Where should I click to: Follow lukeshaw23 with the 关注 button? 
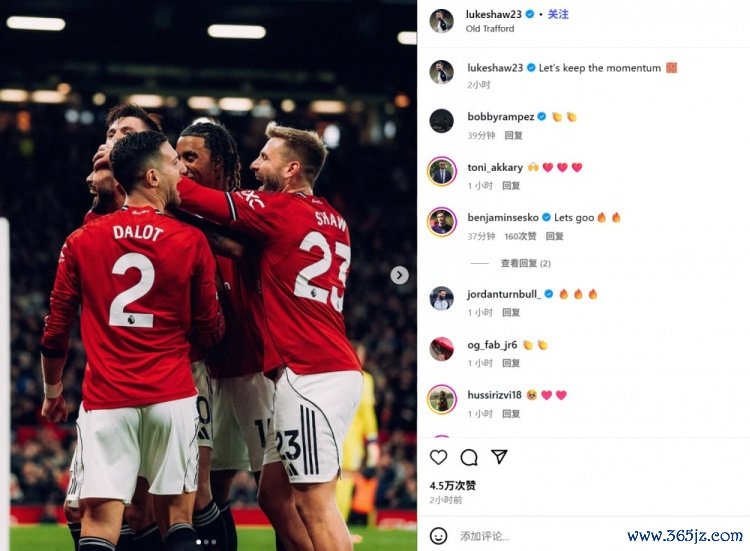click(x=558, y=14)
